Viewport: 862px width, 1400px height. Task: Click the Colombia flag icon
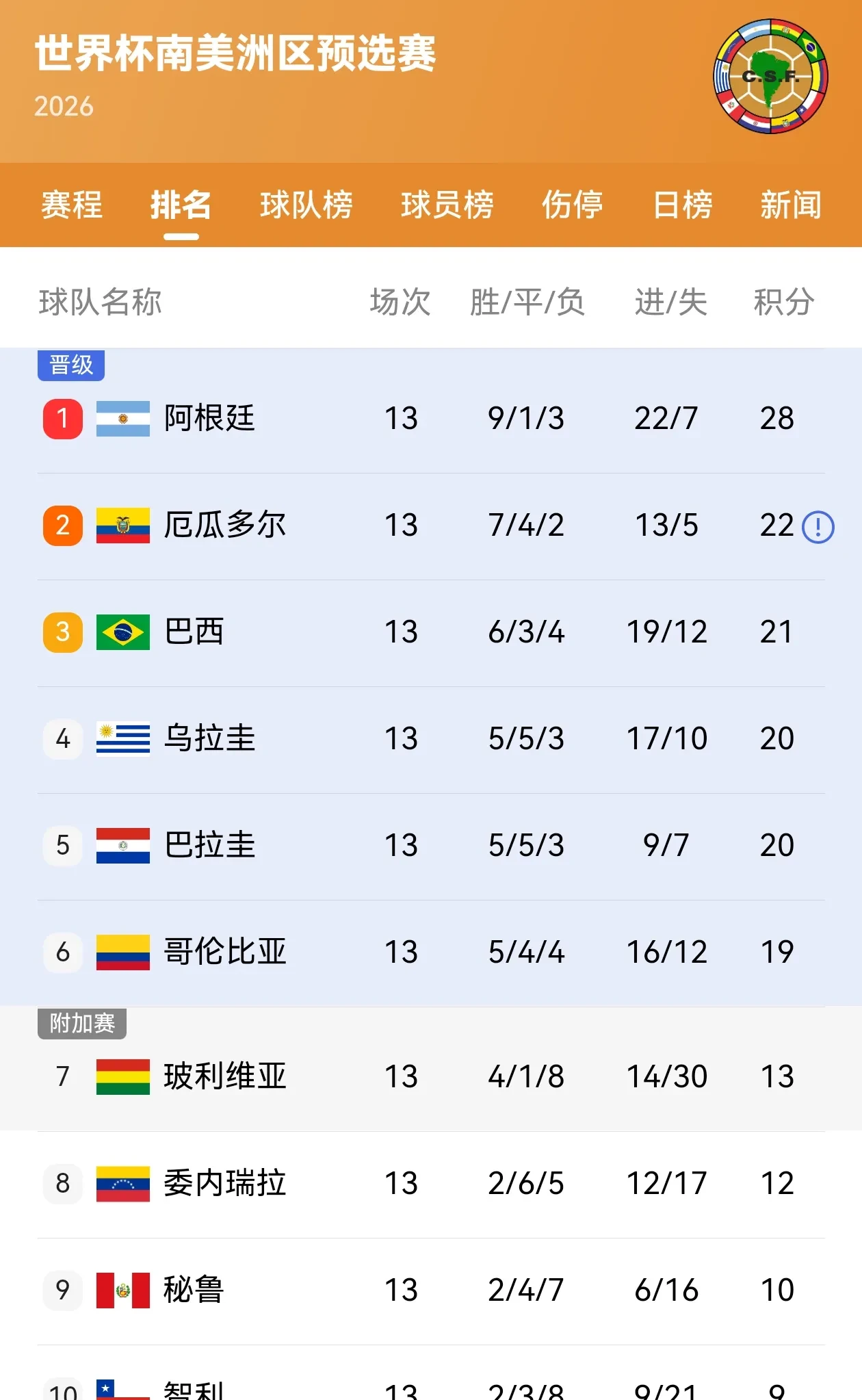pyautogui.click(x=122, y=950)
